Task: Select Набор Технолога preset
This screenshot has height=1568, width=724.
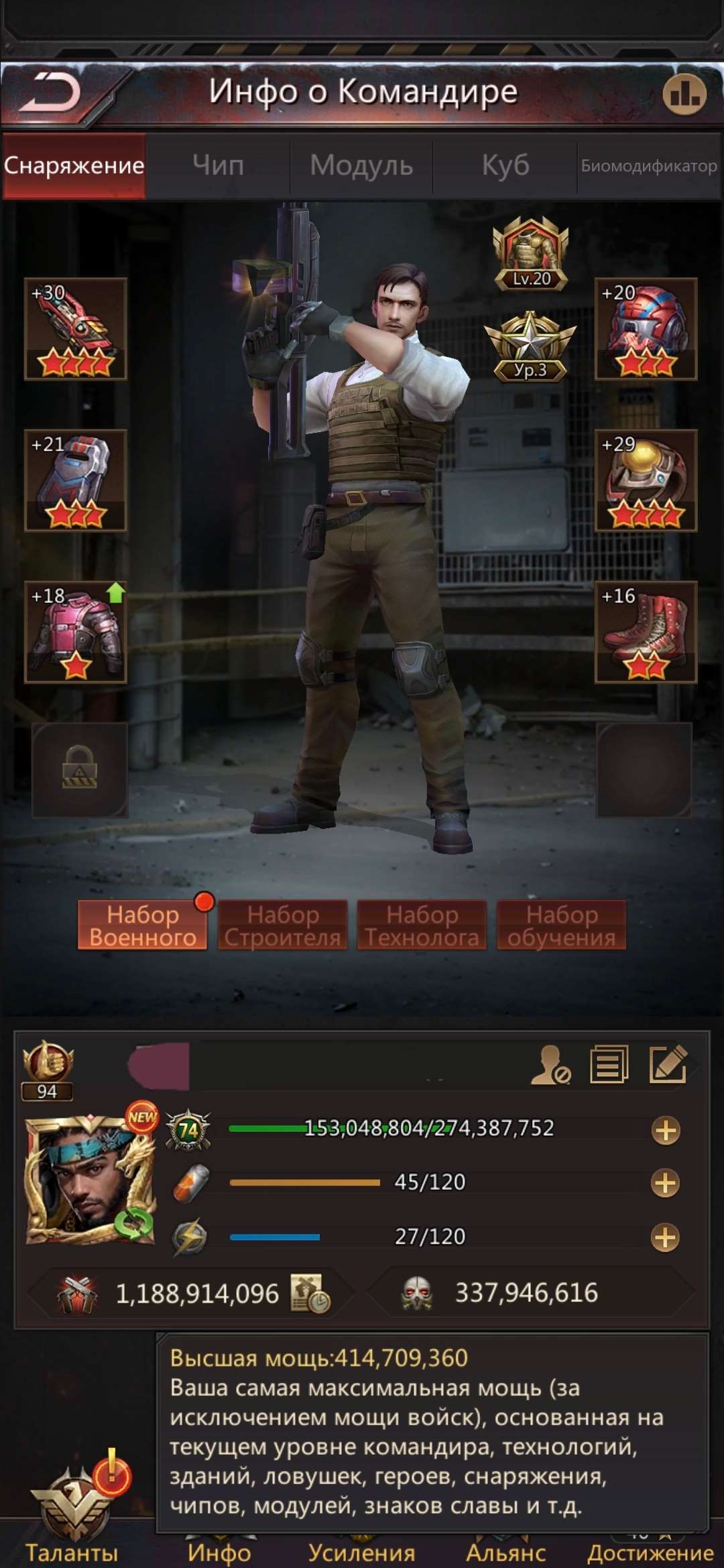Action: 422,925
